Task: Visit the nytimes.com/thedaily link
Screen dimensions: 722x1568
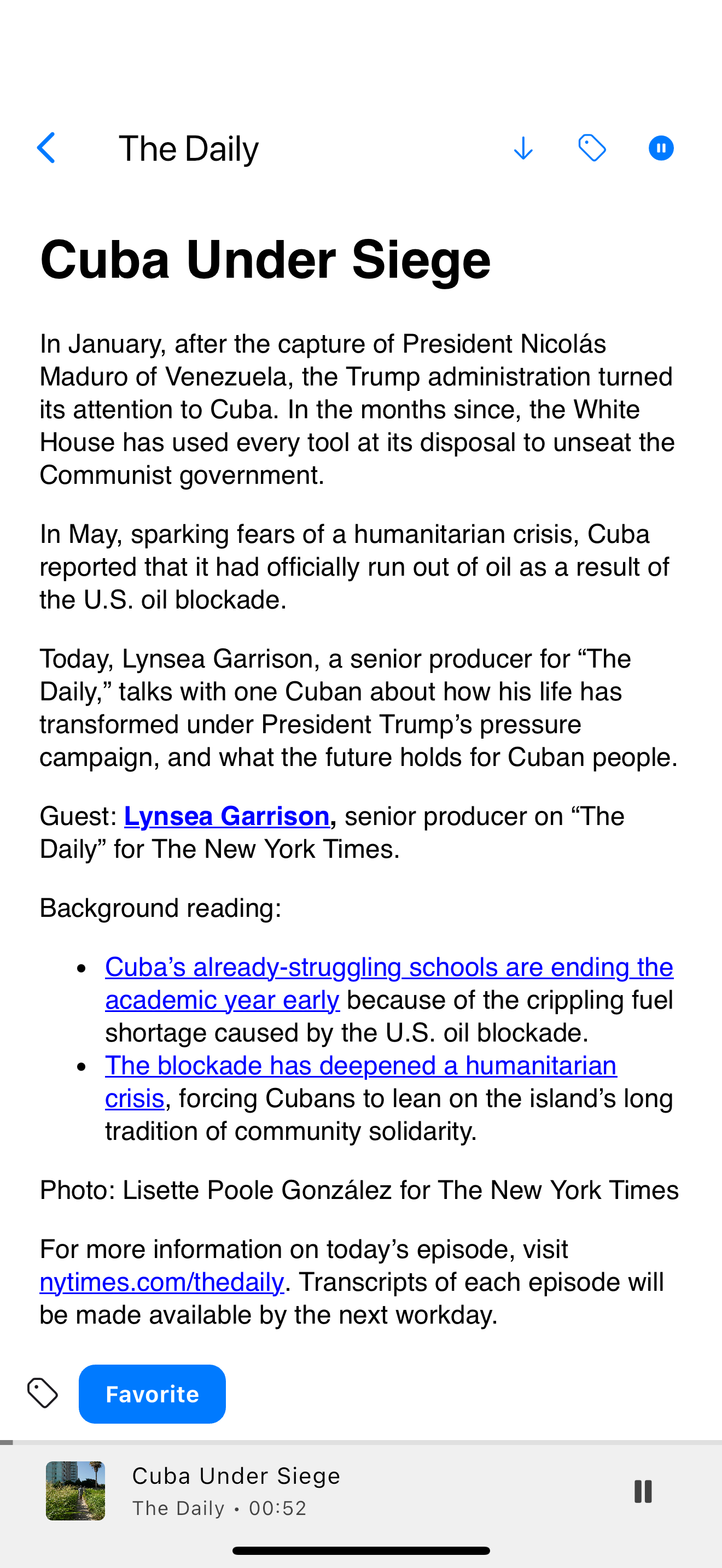Action: coord(161,1282)
